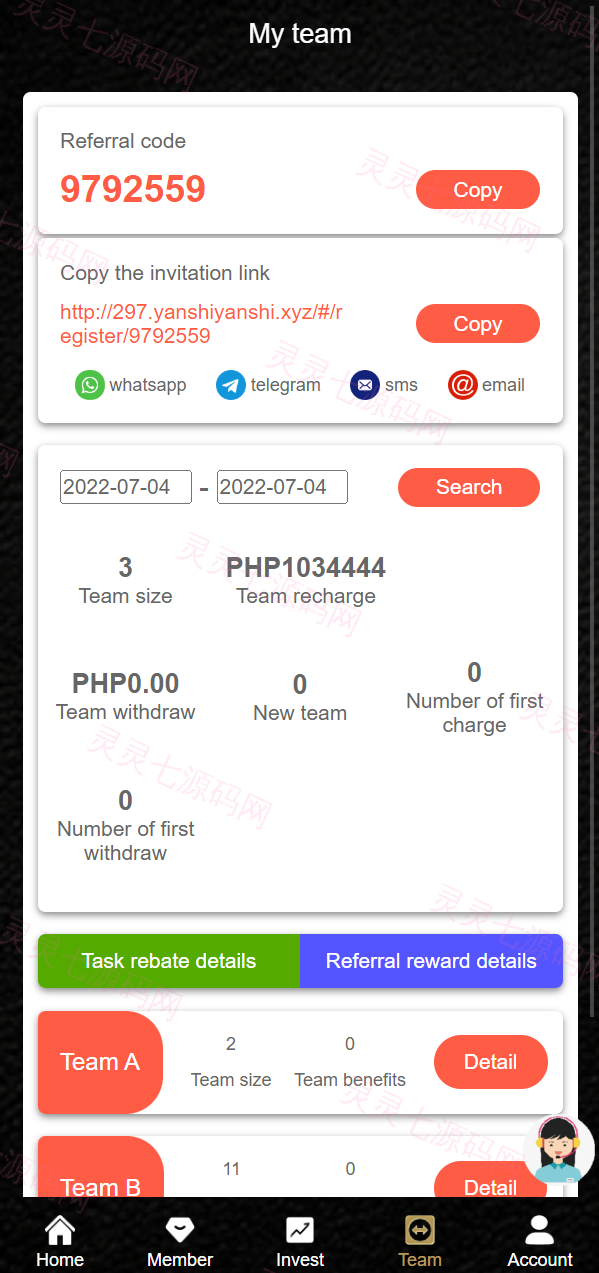Viewport: 599px width, 1273px height.
Task: View Team A detail
Action: click(491, 1062)
